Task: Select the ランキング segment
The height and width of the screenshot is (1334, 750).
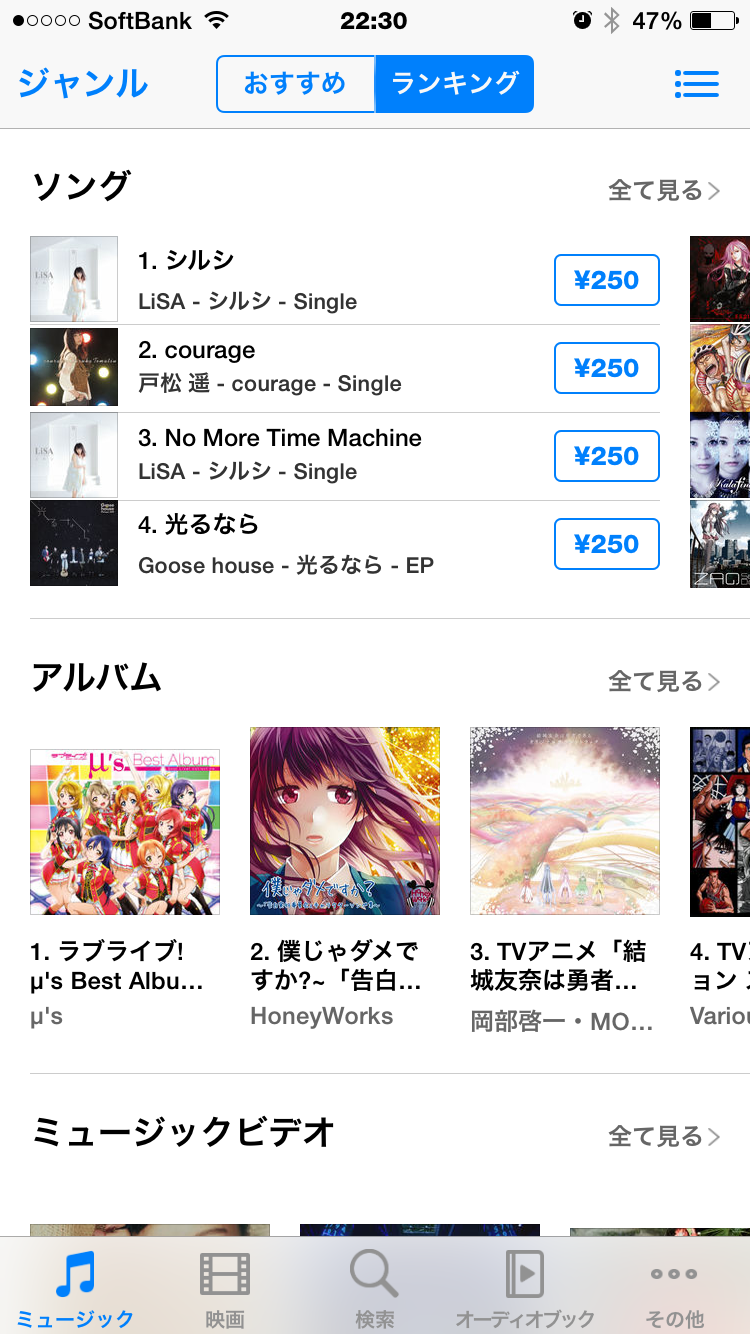Action: click(x=454, y=84)
